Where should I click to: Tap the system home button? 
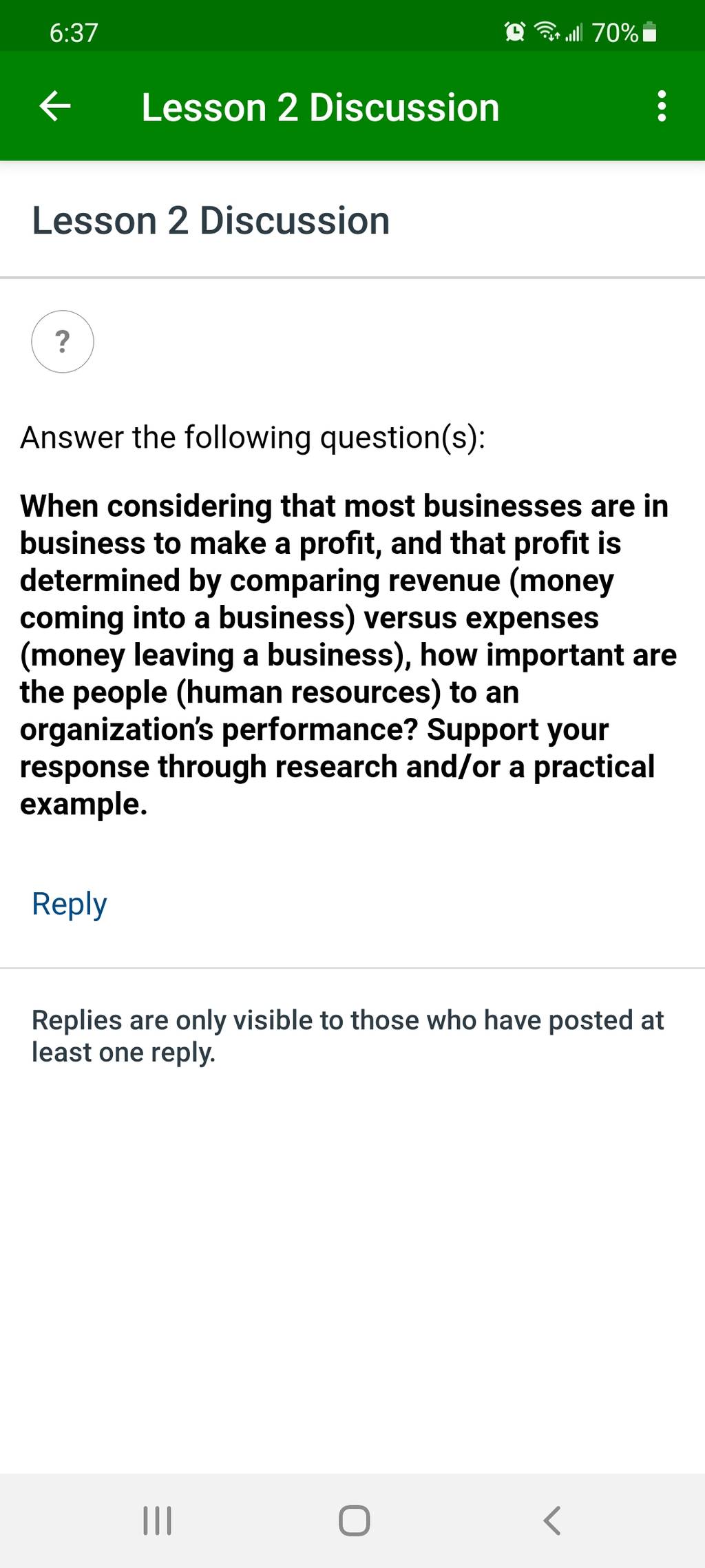[354, 1520]
